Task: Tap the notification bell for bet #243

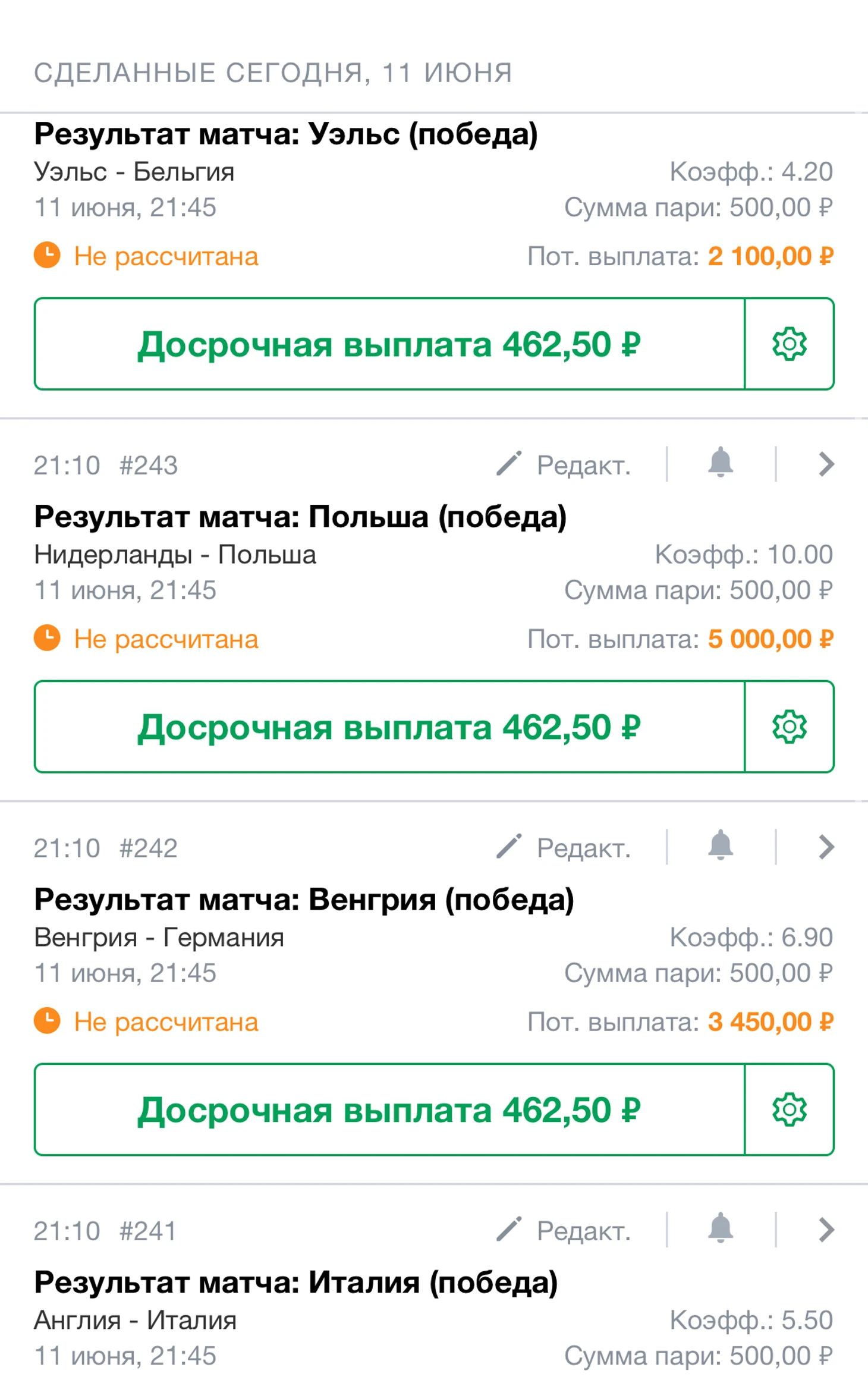Action: tap(721, 463)
